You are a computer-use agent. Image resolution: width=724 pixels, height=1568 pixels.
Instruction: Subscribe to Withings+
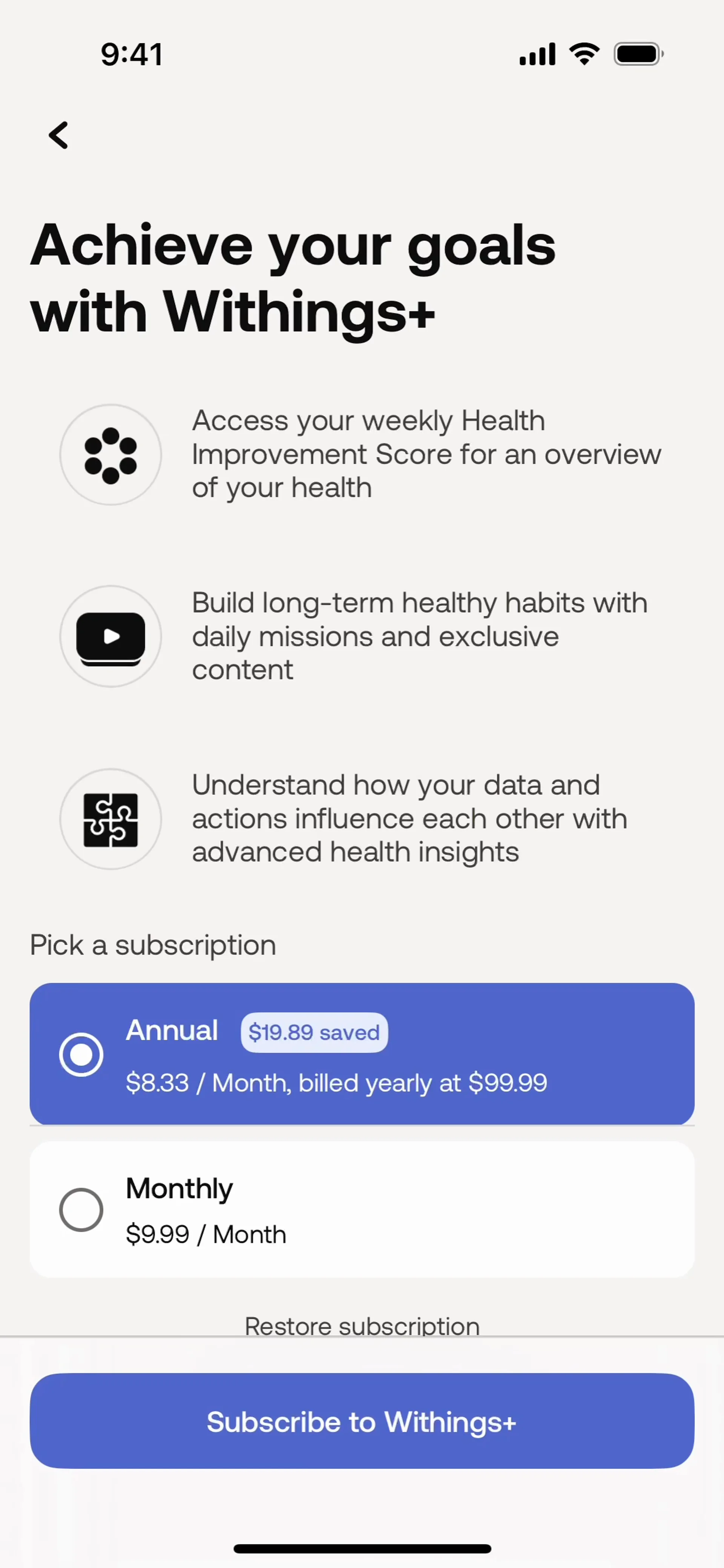pos(362,1421)
